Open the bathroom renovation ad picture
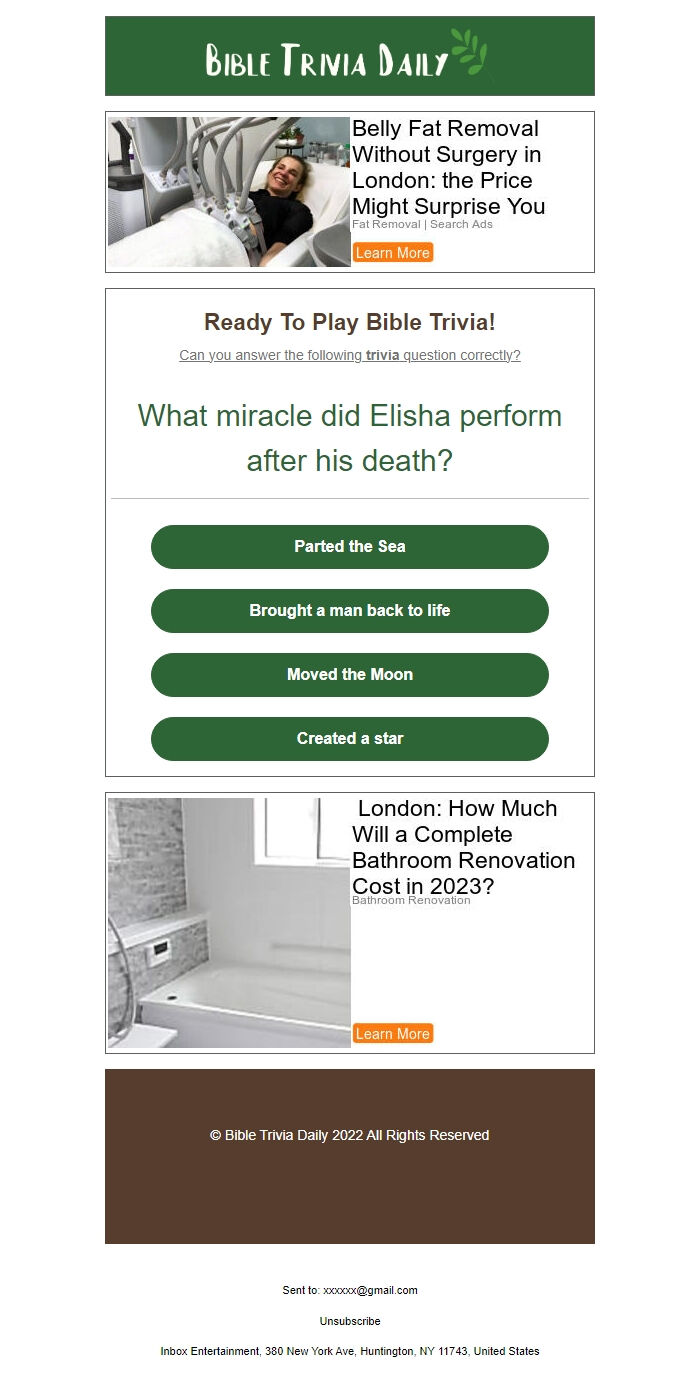The image size is (700, 1398). 229,922
